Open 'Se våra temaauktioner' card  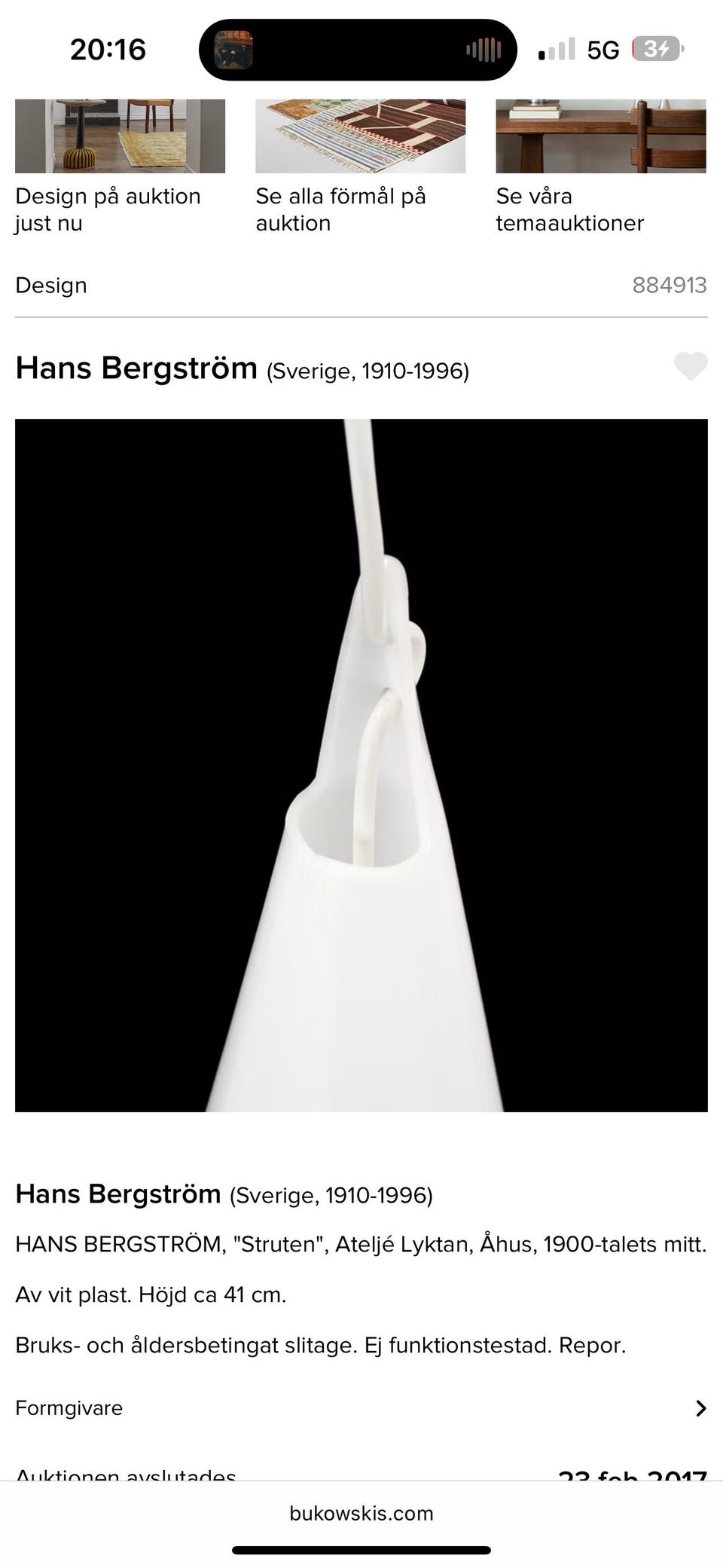pos(600,167)
